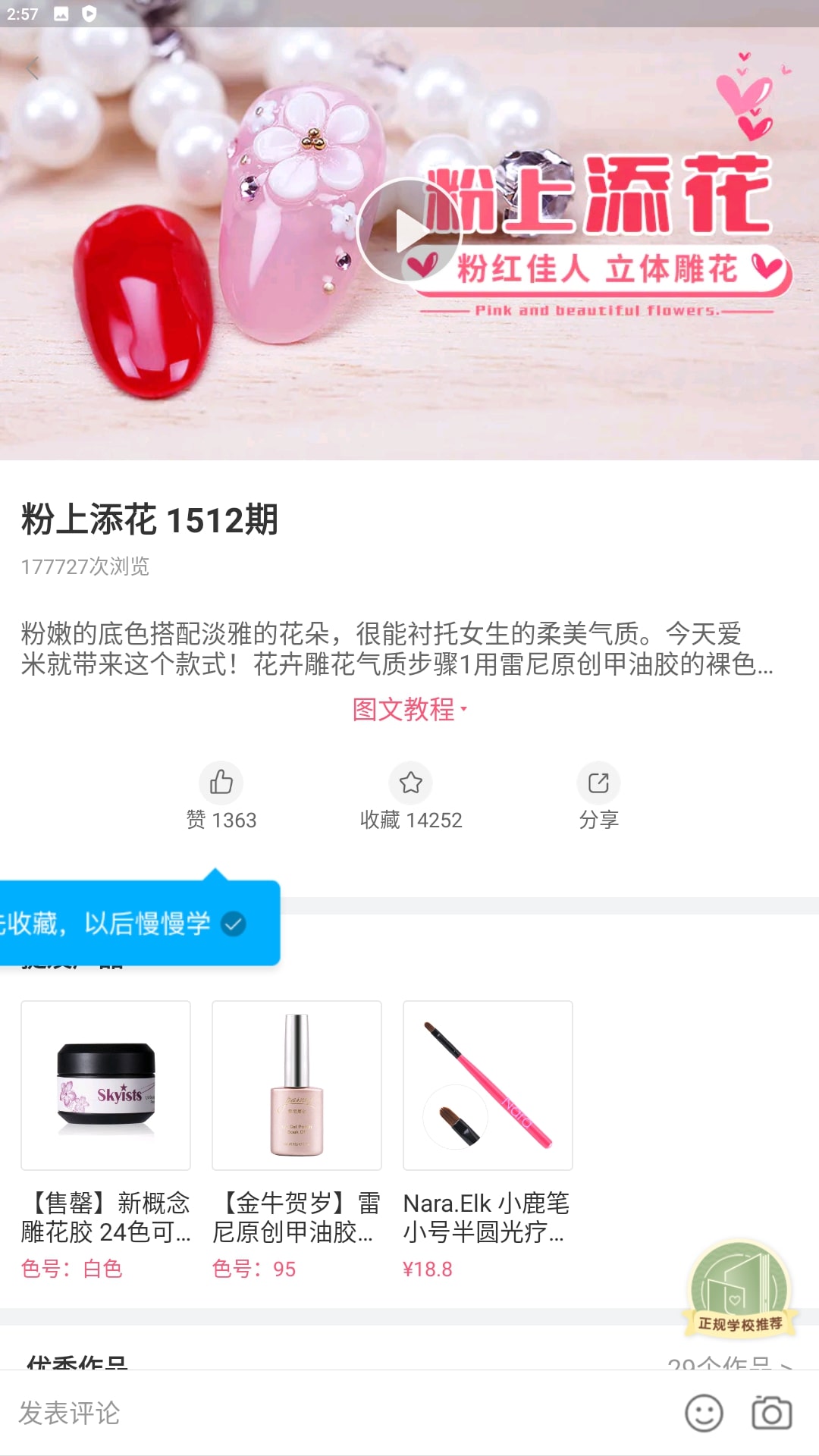
Task: Expand the 图文教程 section
Action: point(409,710)
